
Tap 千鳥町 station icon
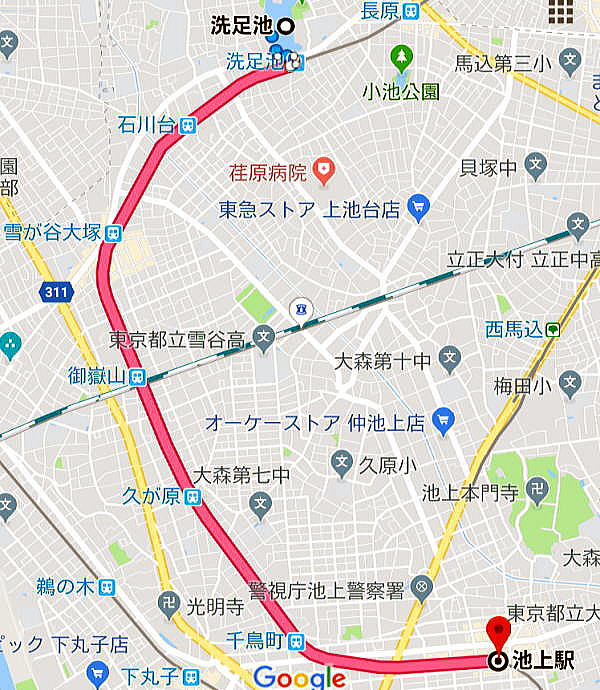coord(295,640)
